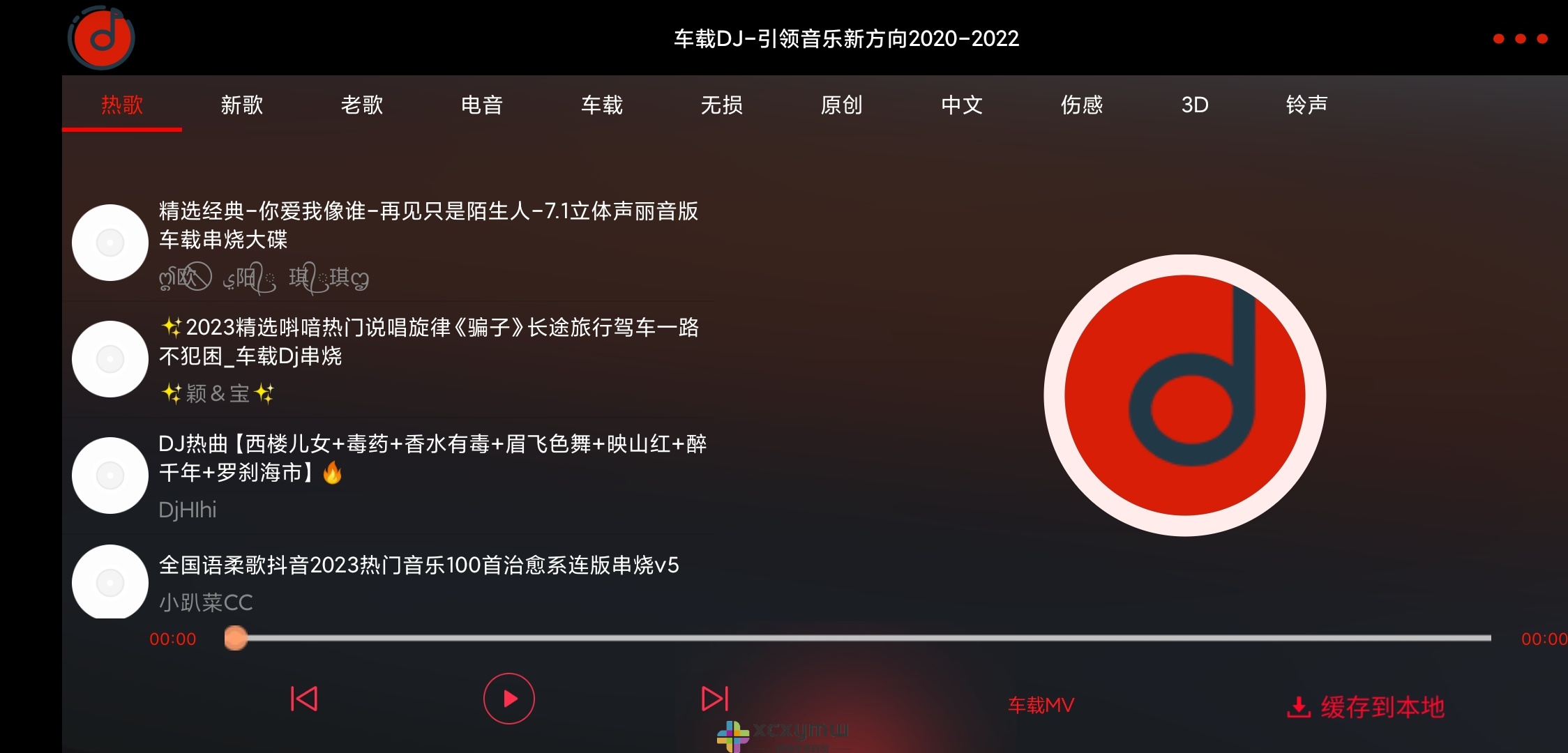The image size is (1568, 753).
Task: Start playback with the play button
Action: [509, 699]
